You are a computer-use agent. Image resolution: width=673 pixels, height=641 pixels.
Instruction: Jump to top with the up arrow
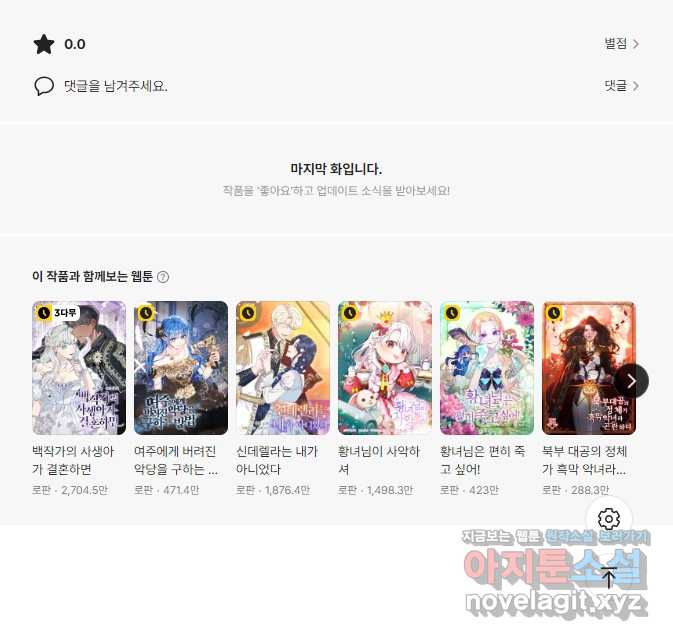(x=608, y=578)
